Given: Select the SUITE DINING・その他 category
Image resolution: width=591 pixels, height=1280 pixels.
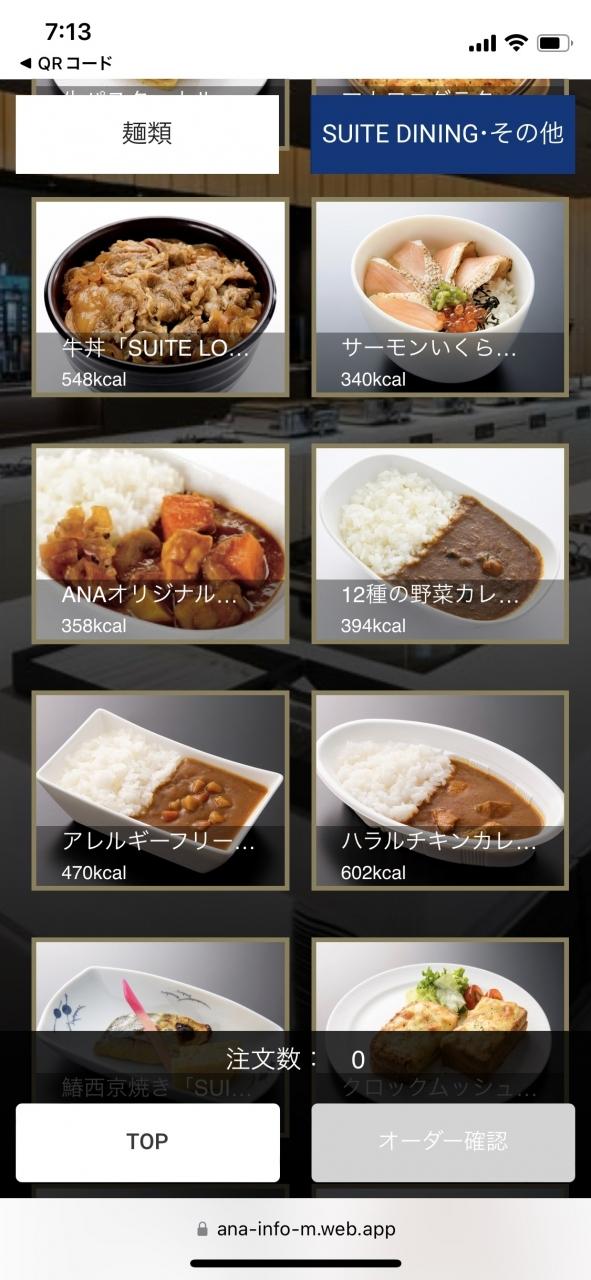Looking at the screenshot, I should (x=442, y=134).
